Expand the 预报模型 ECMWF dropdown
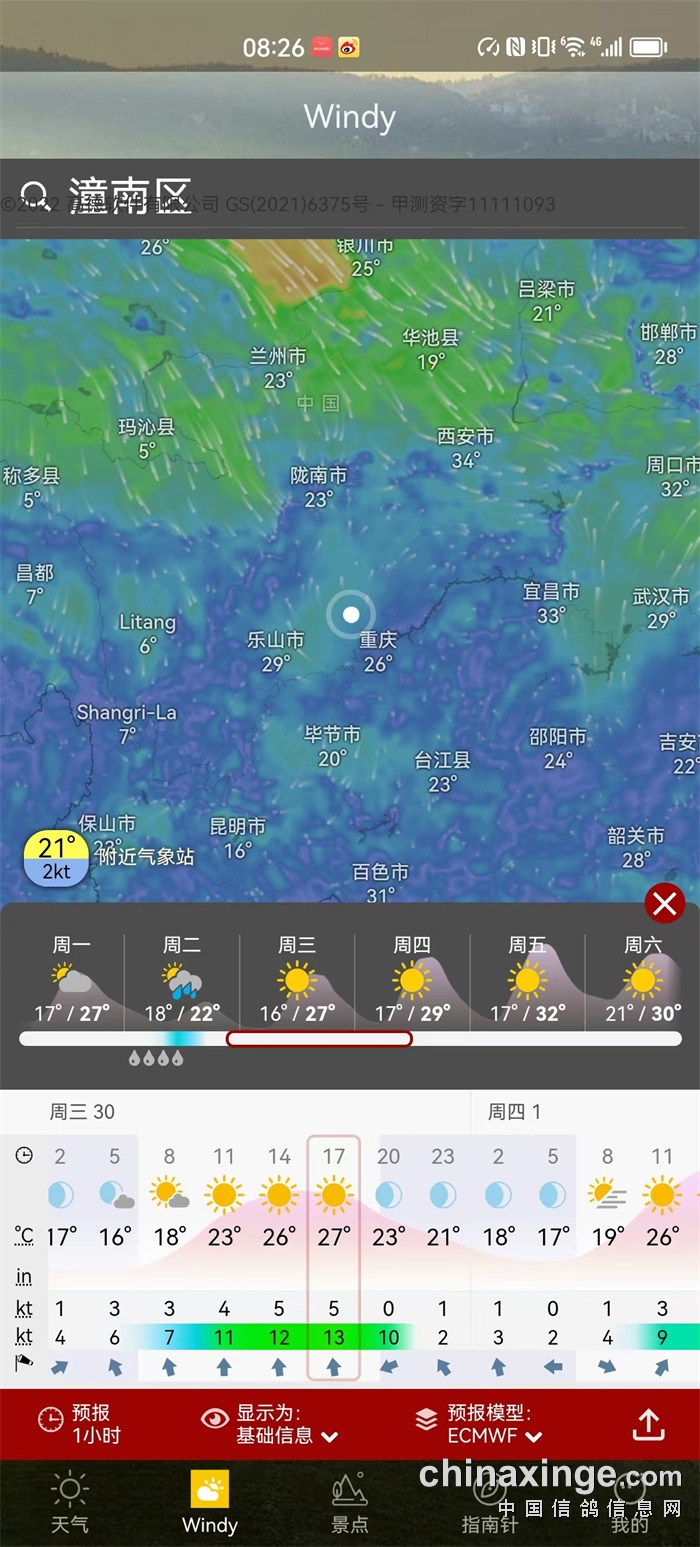The width and height of the screenshot is (700, 1547). point(482,1424)
